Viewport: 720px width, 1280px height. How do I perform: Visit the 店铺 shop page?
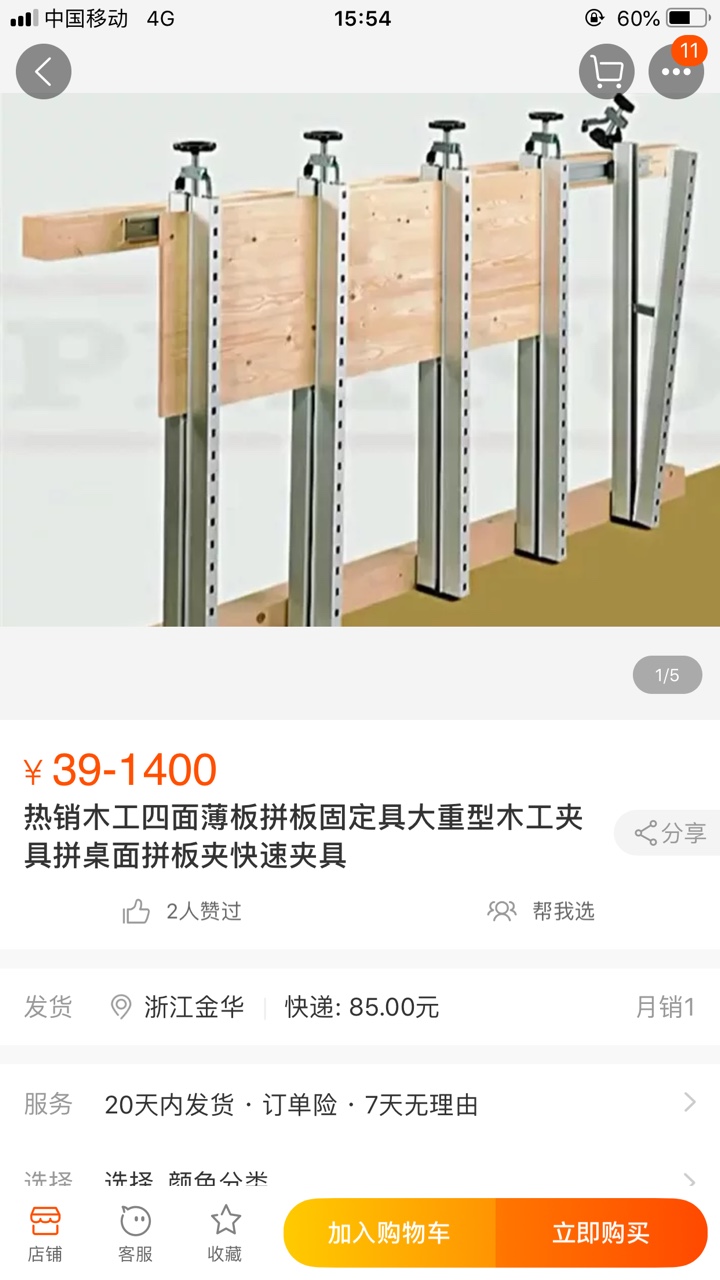pos(45,1233)
